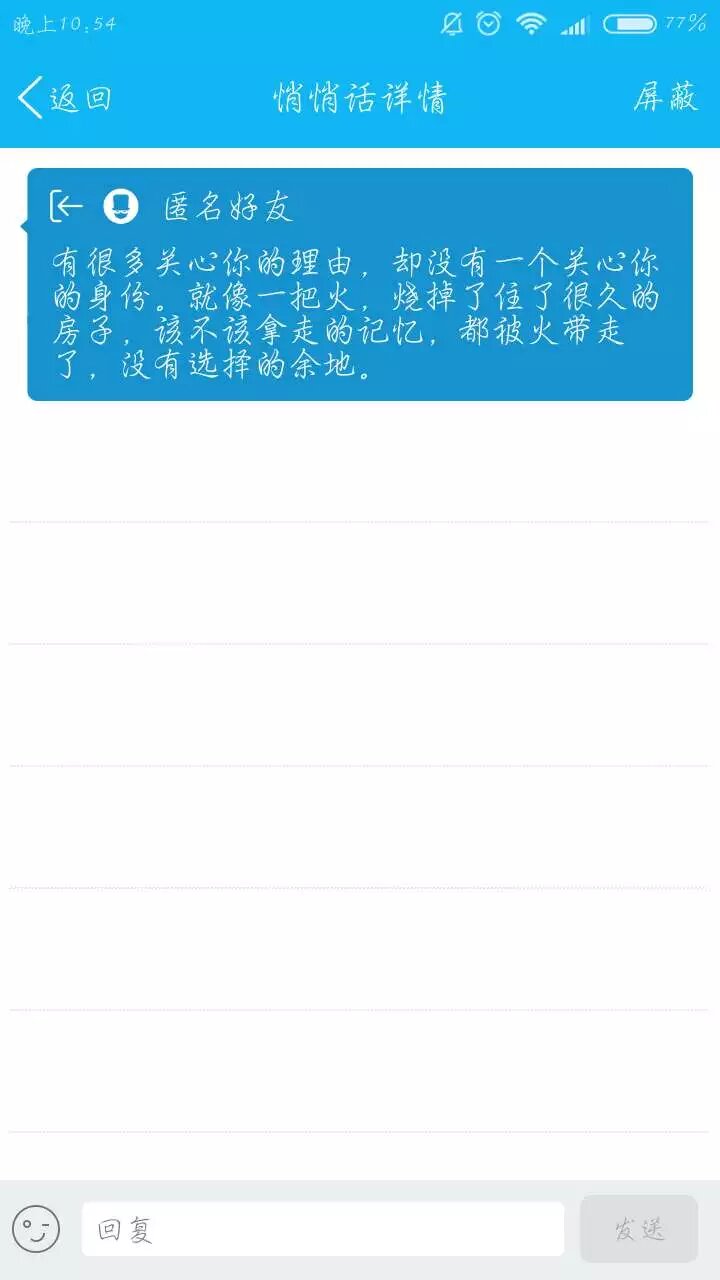720x1280 pixels.
Task: Go back using the 返回 button
Action: (64, 98)
